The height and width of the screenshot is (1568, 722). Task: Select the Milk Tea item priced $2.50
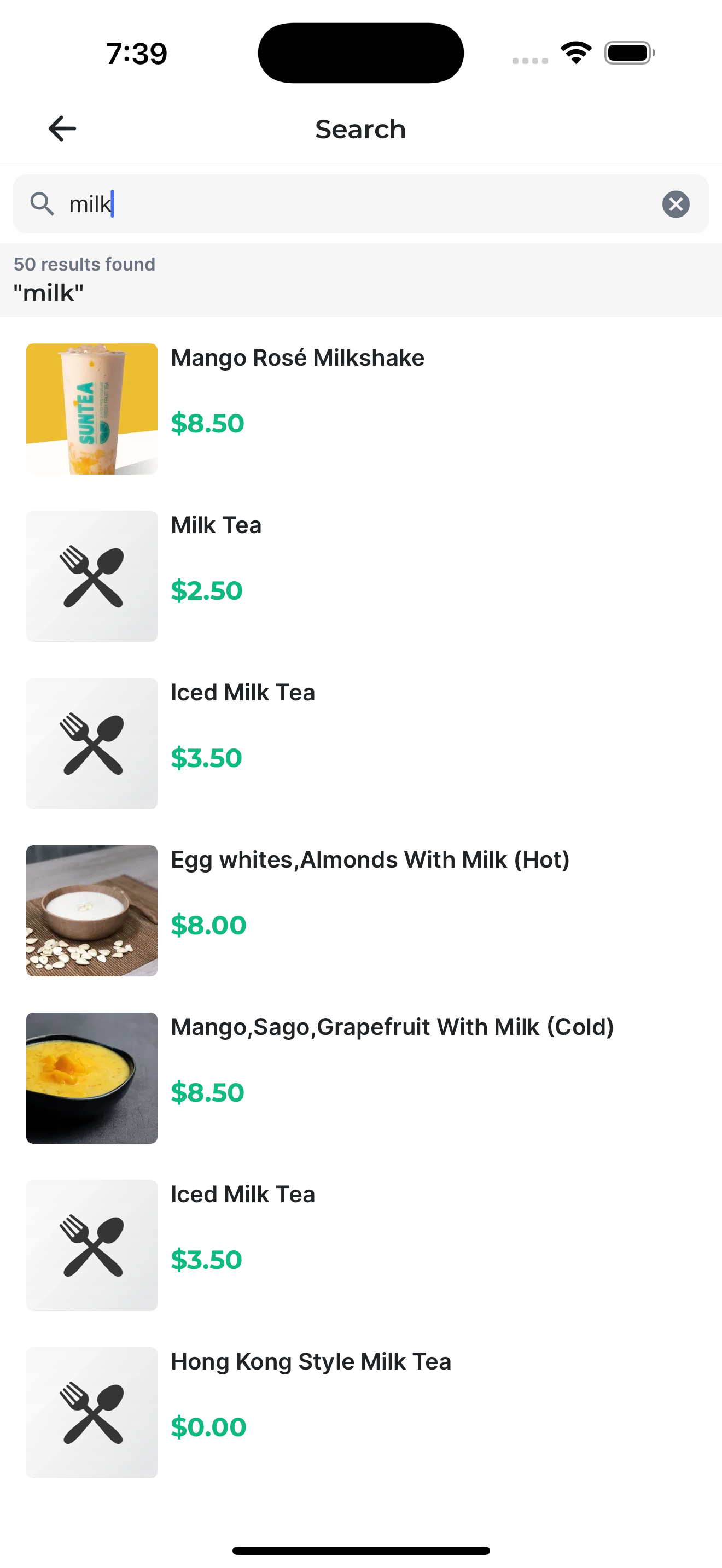pos(216,526)
